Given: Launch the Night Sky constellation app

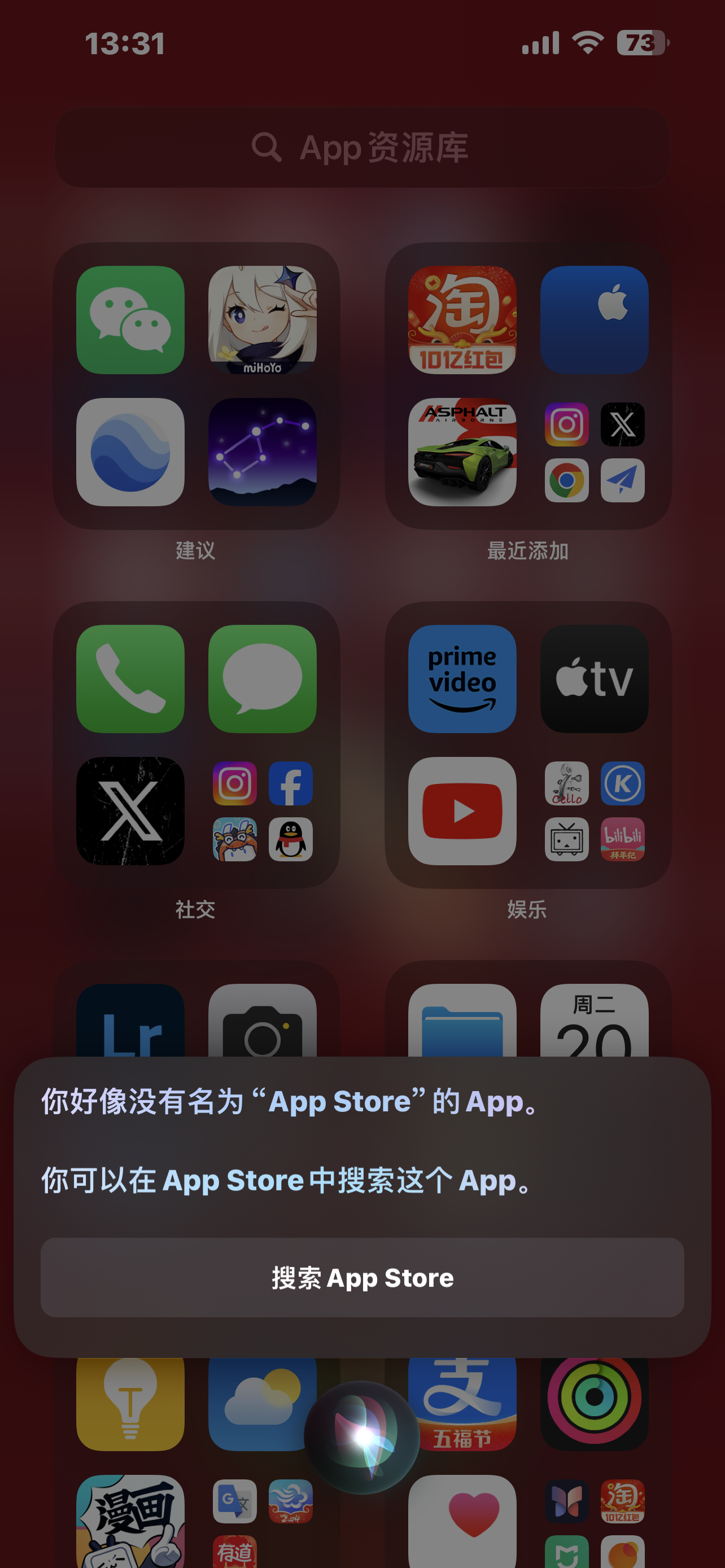Looking at the screenshot, I should (263, 452).
